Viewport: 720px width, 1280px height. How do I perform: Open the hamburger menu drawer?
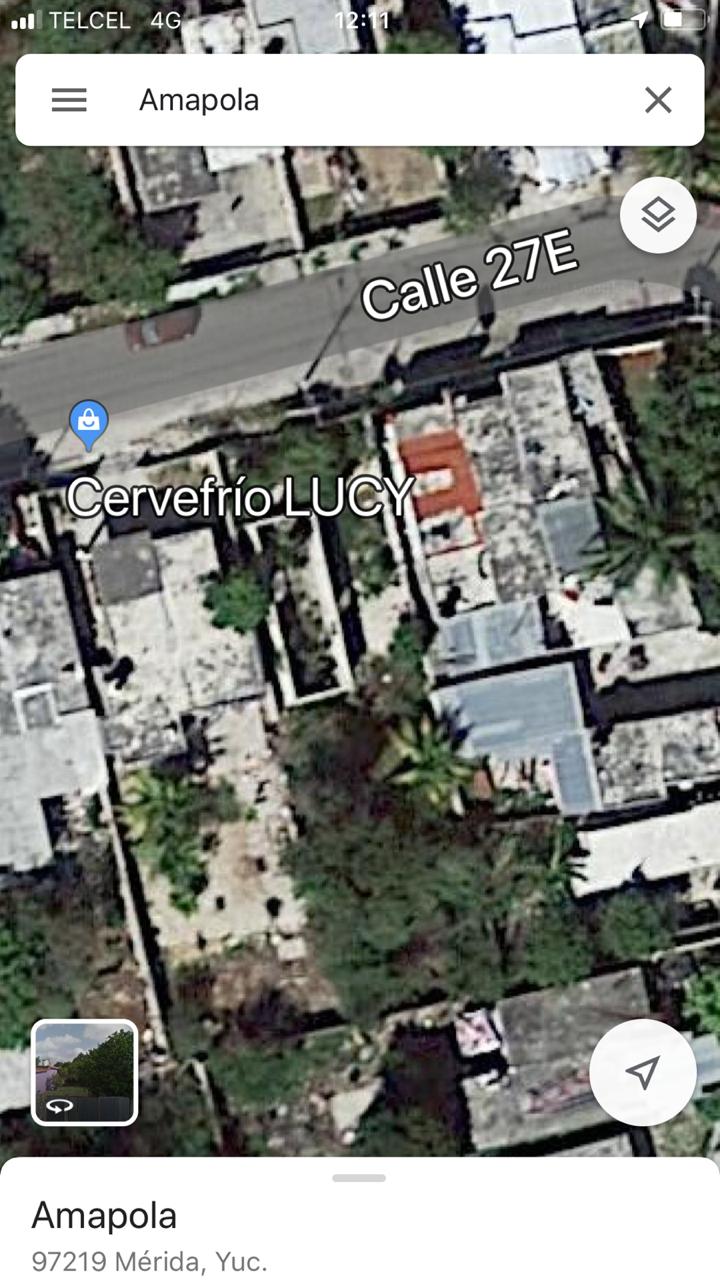[x=69, y=100]
